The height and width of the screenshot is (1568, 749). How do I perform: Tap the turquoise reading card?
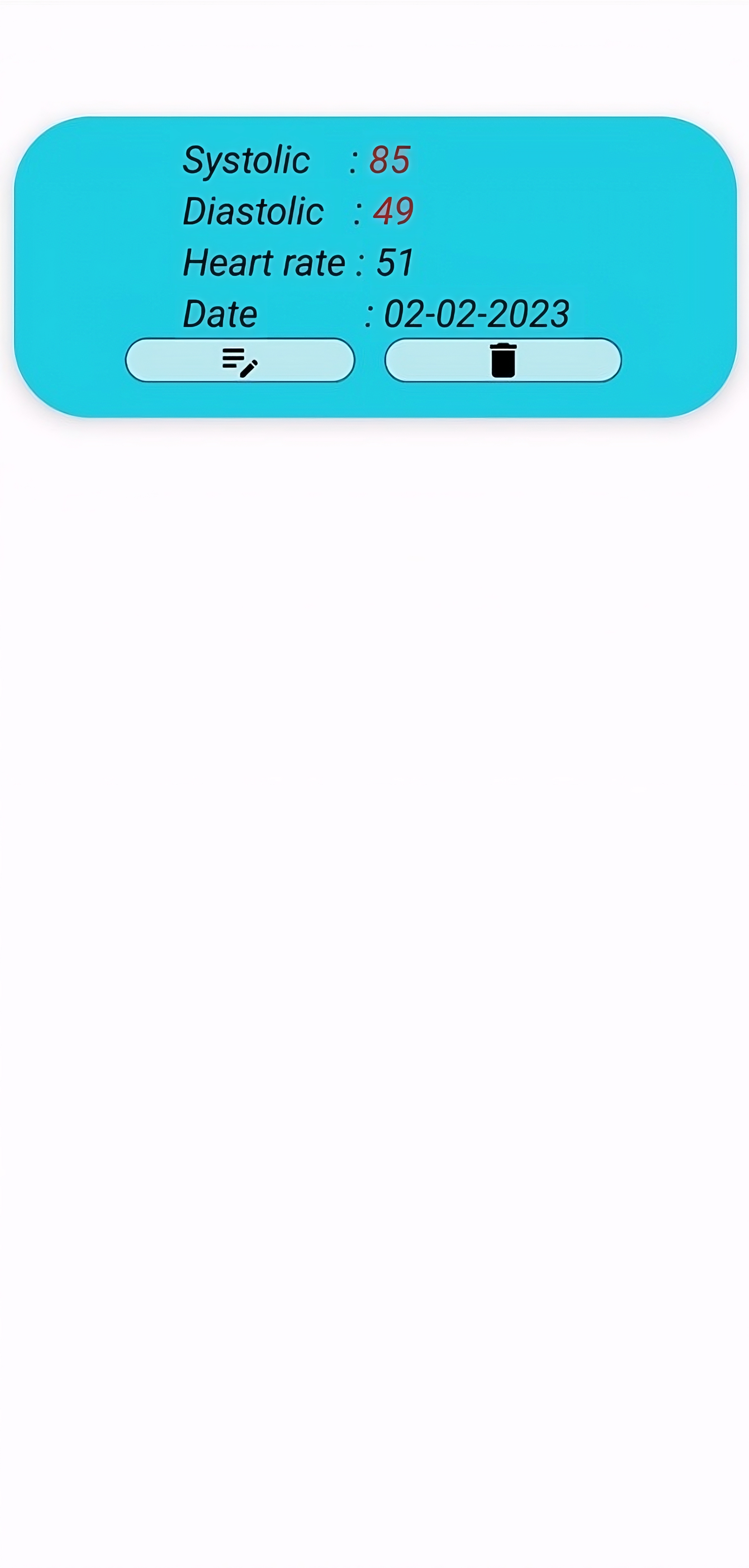pyautogui.click(x=374, y=262)
